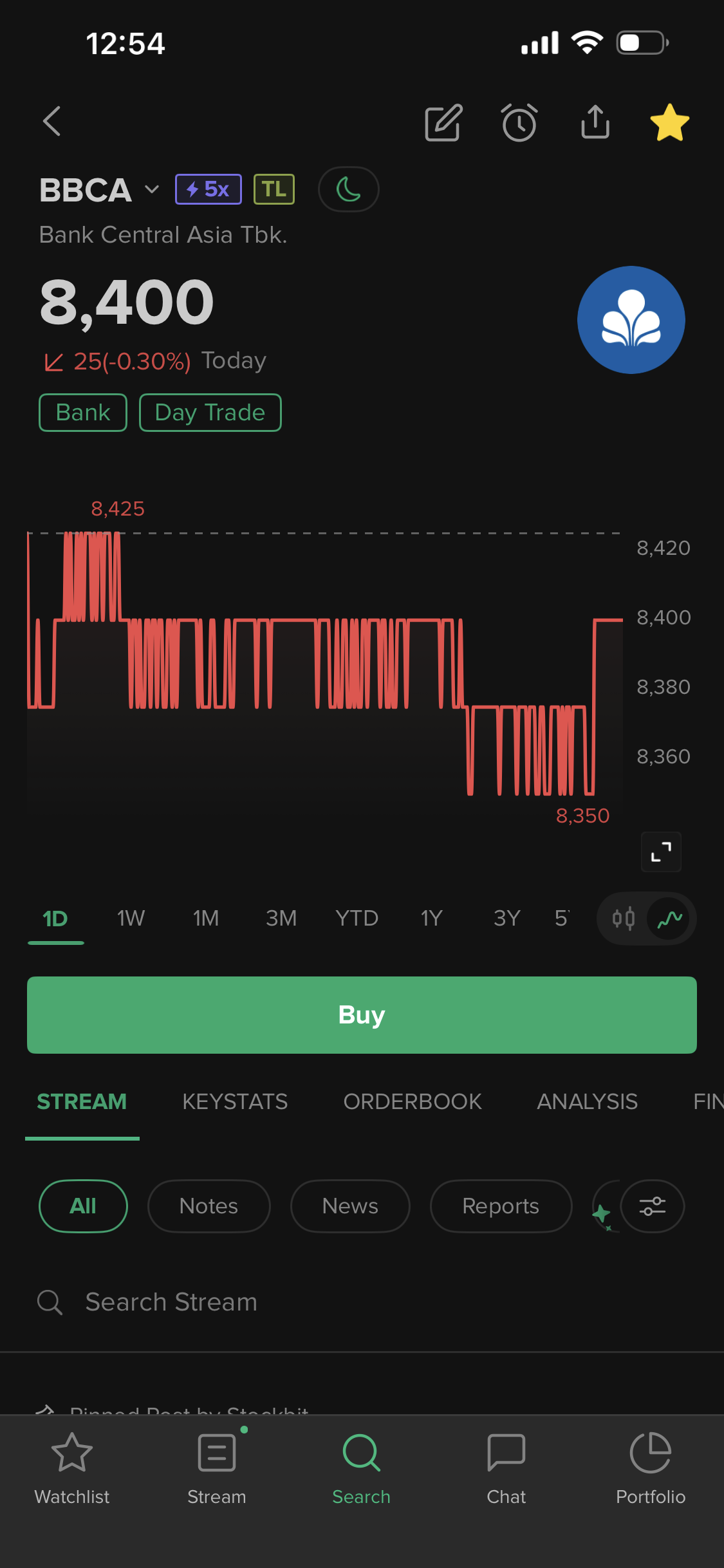Switch to candlestick chart view

pos(623,919)
